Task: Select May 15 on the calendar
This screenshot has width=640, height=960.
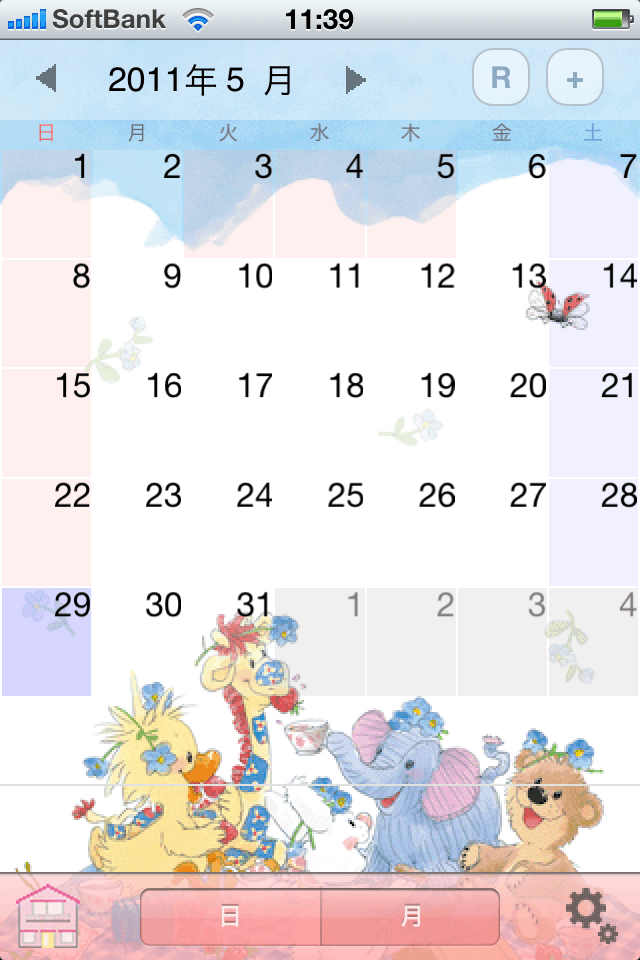Action: tap(47, 423)
